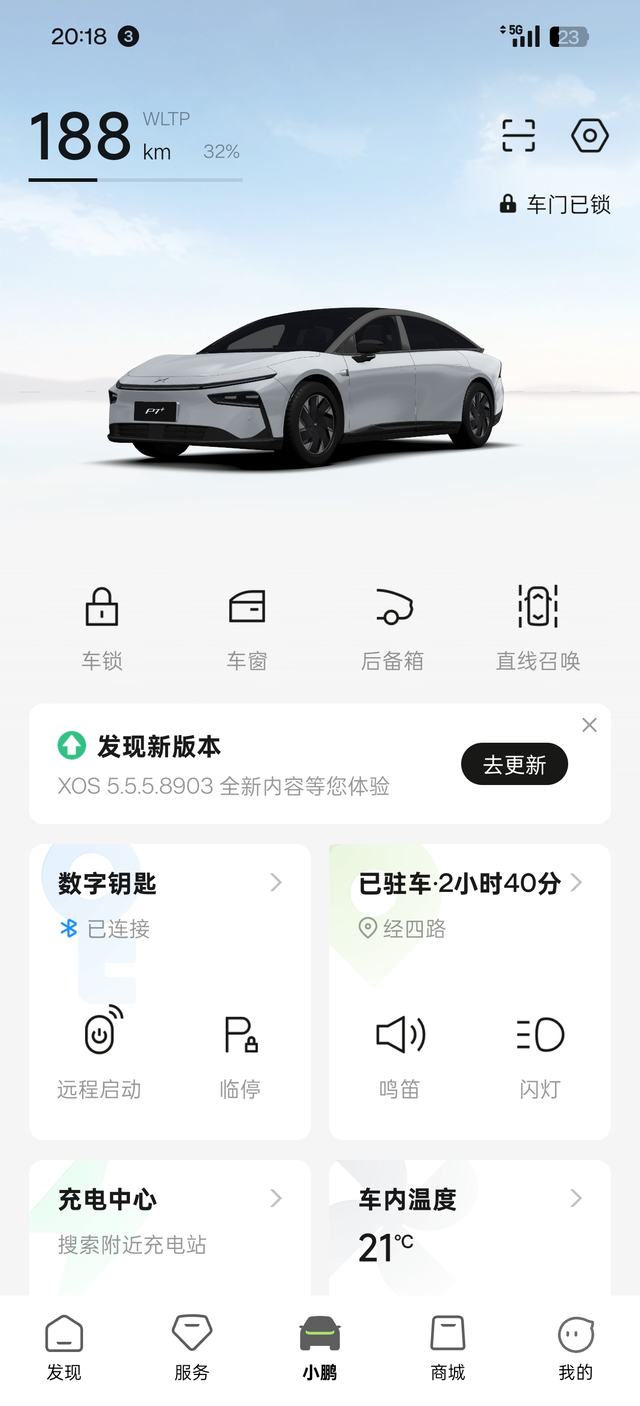Open the 我的 profile tab
Screen dimensions: 640x1406
click(x=576, y=1348)
